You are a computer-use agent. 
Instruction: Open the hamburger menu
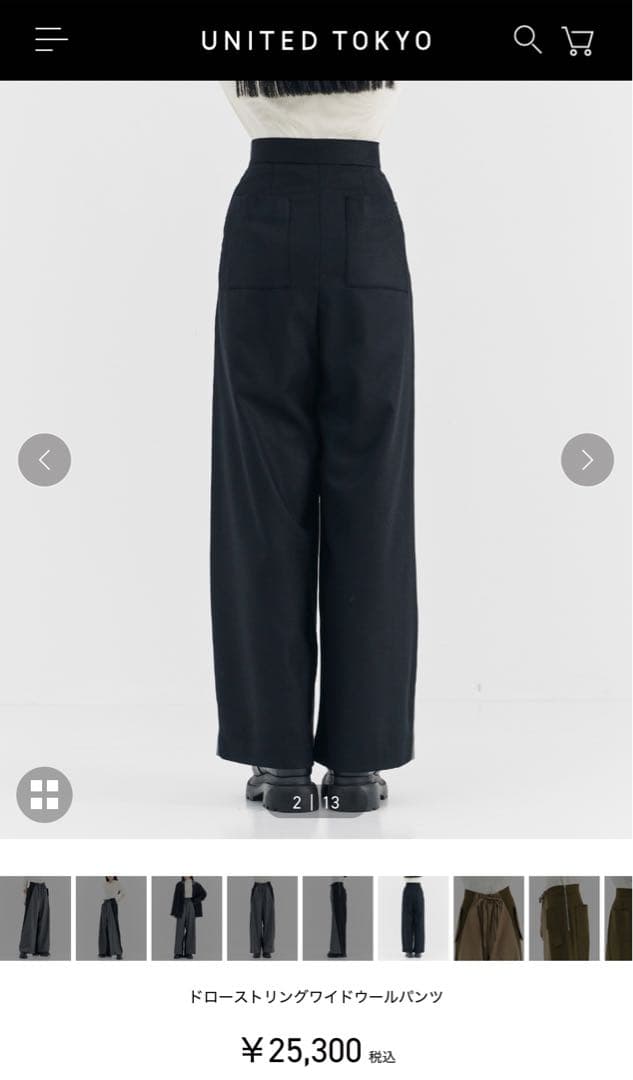coord(51,40)
